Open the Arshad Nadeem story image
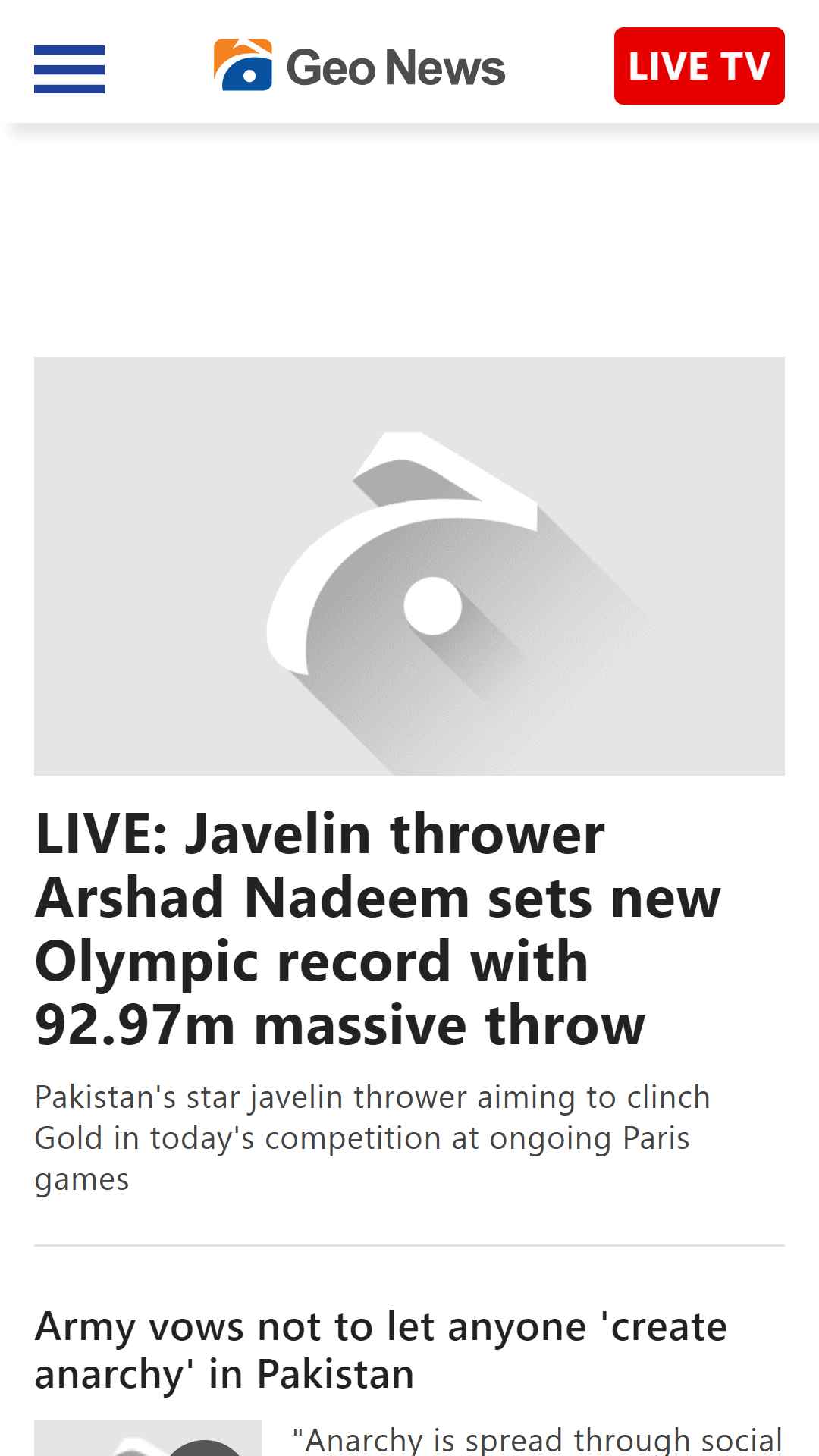The width and height of the screenshot is (819, 1456). point(409,566)
